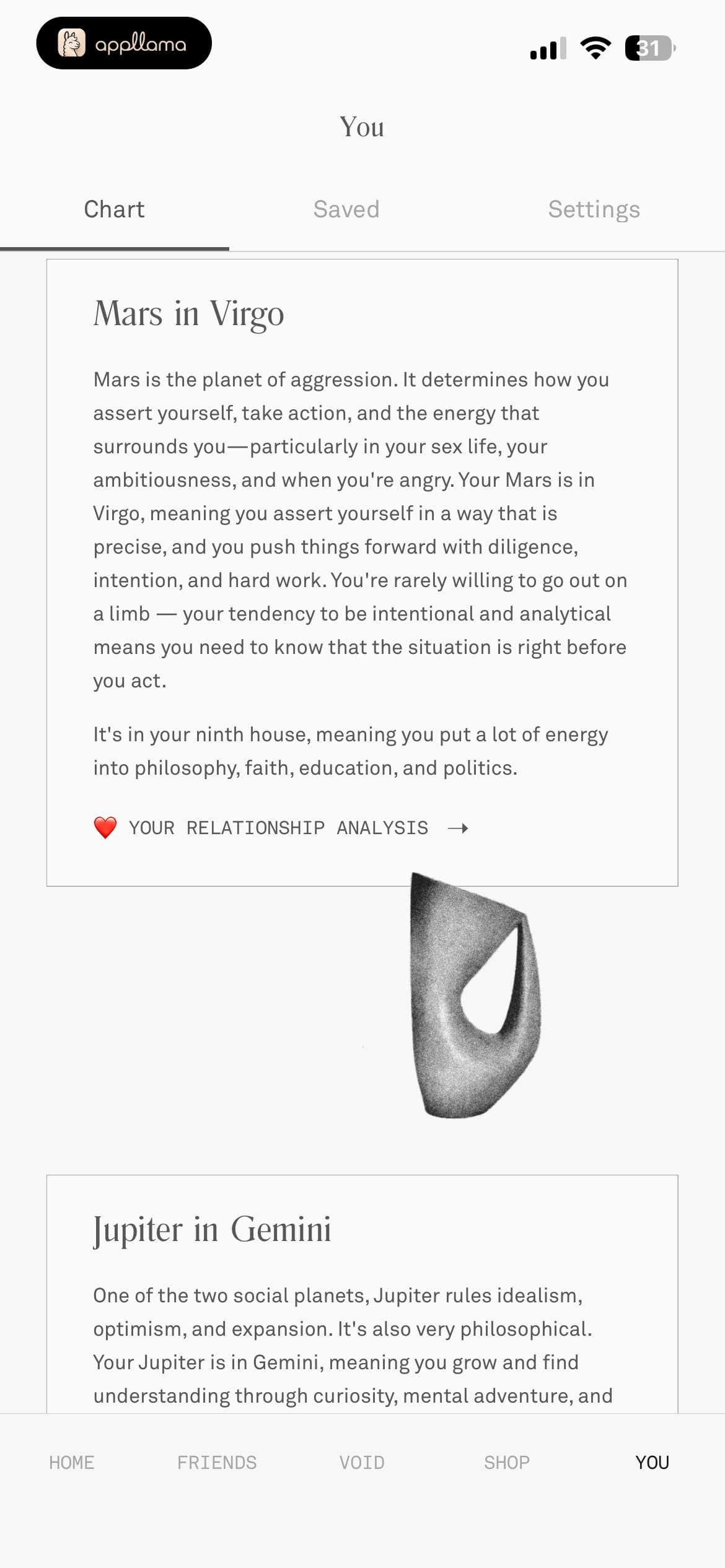725x1568 pixels.
Task: Select the Chart tab
Action: 114,209
